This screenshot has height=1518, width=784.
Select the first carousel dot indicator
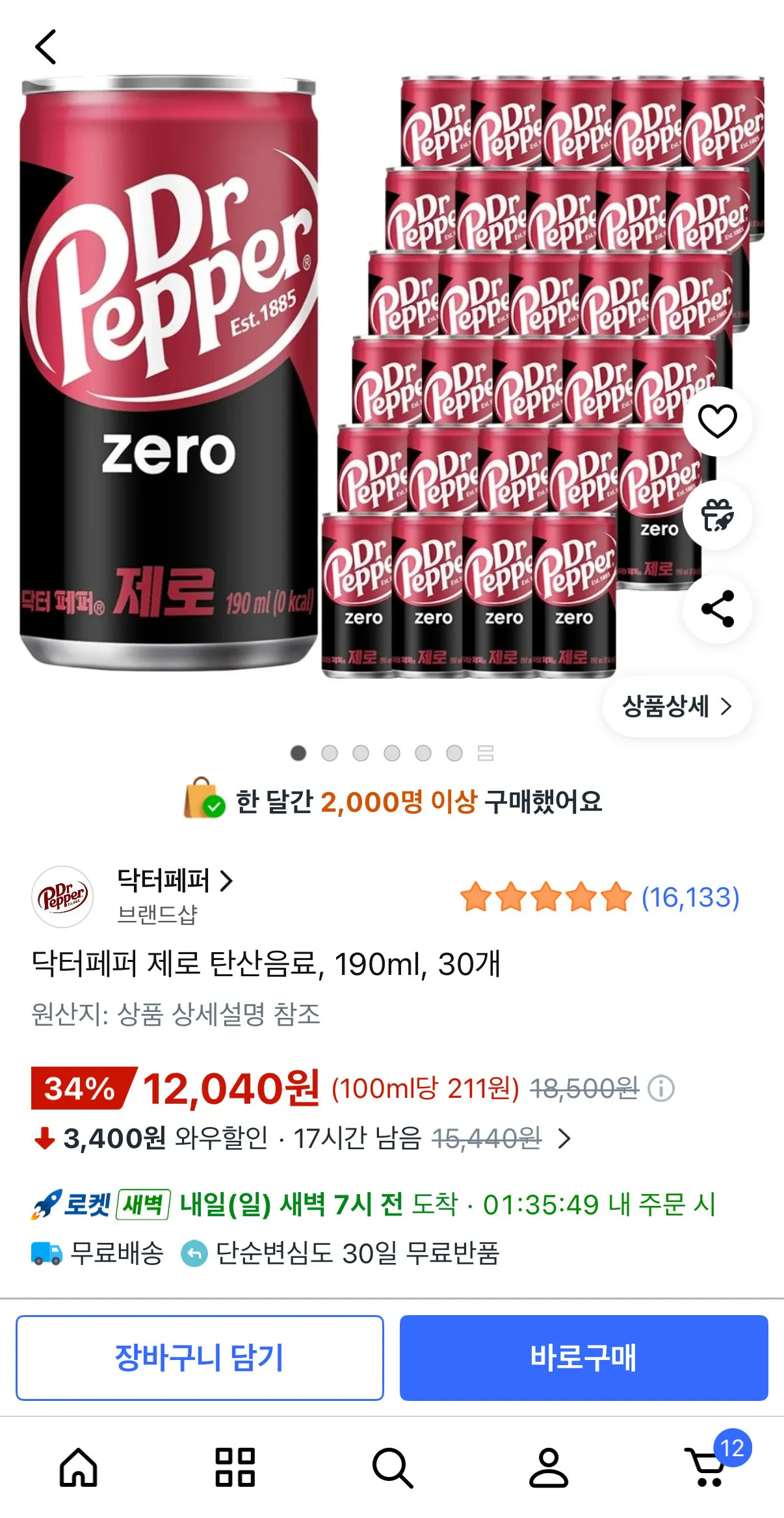coord(299,753)
